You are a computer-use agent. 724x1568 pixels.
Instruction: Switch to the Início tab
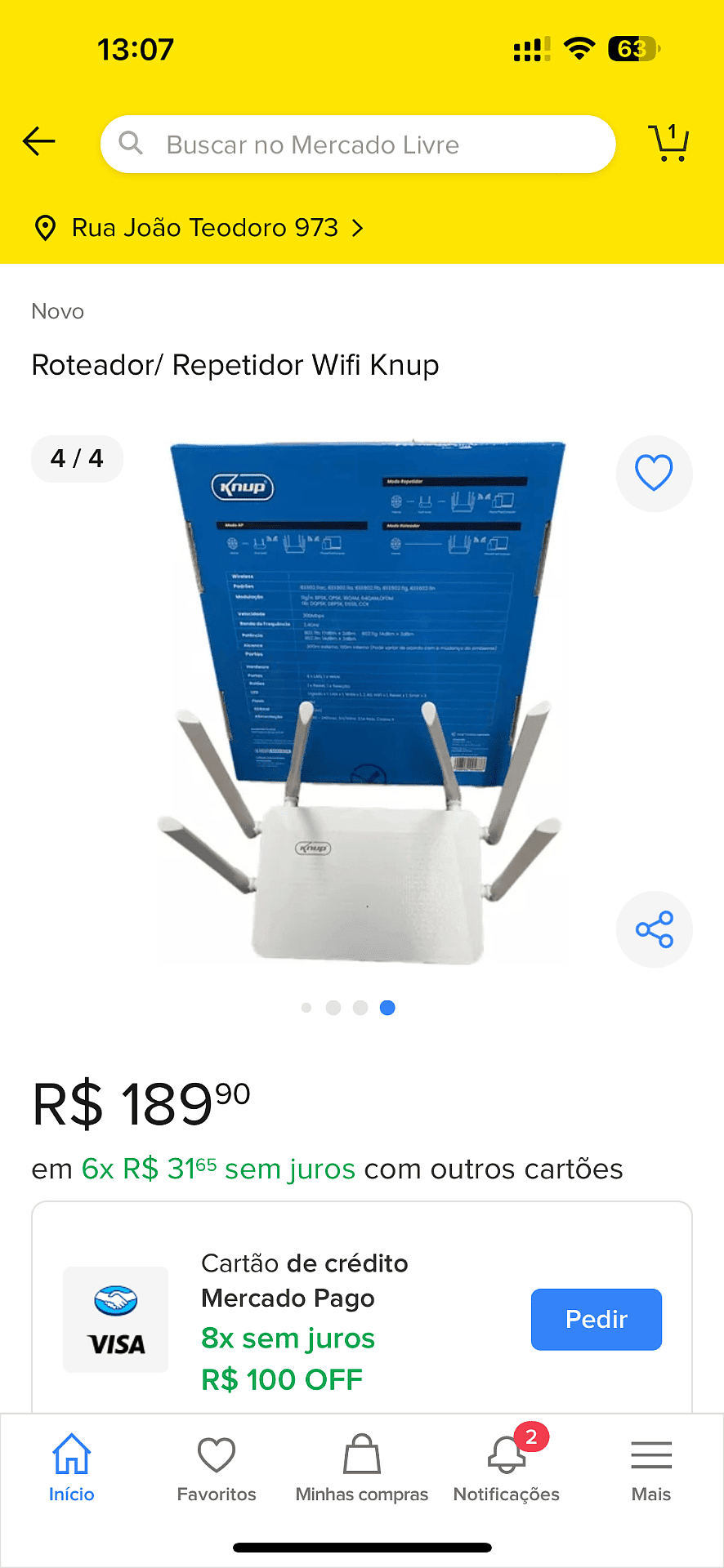(x=72, y=1468)
